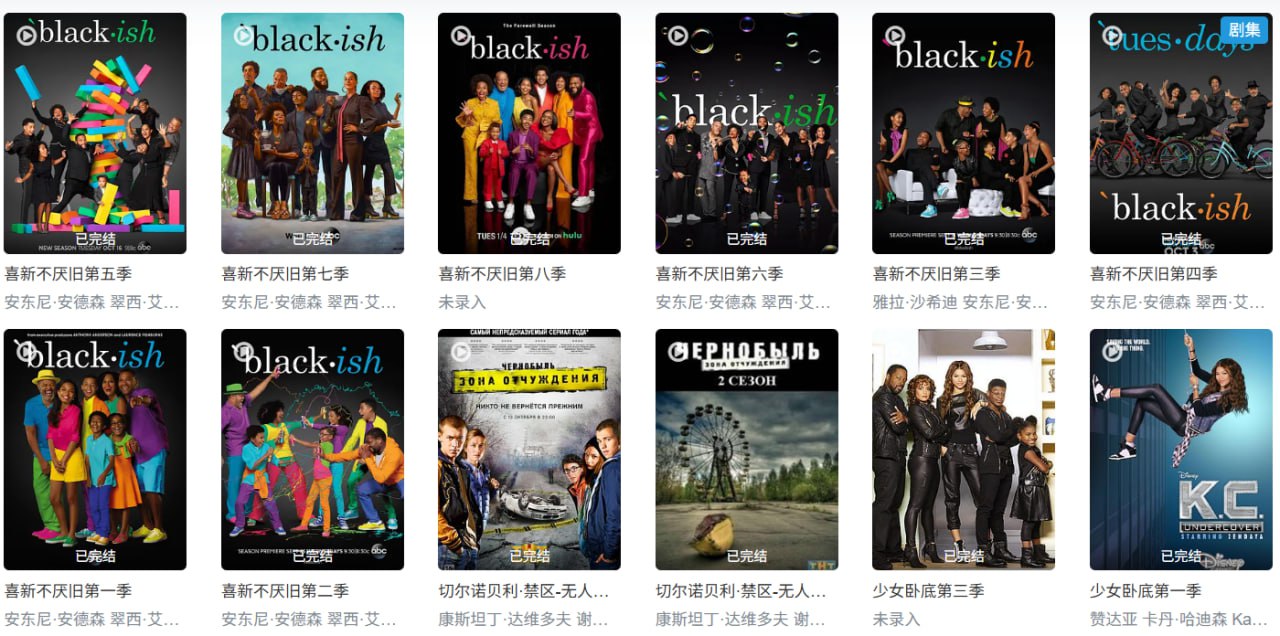Open 少女卧底第三季 poster
Screen dimensions: 1280x636
coord(963,450)
